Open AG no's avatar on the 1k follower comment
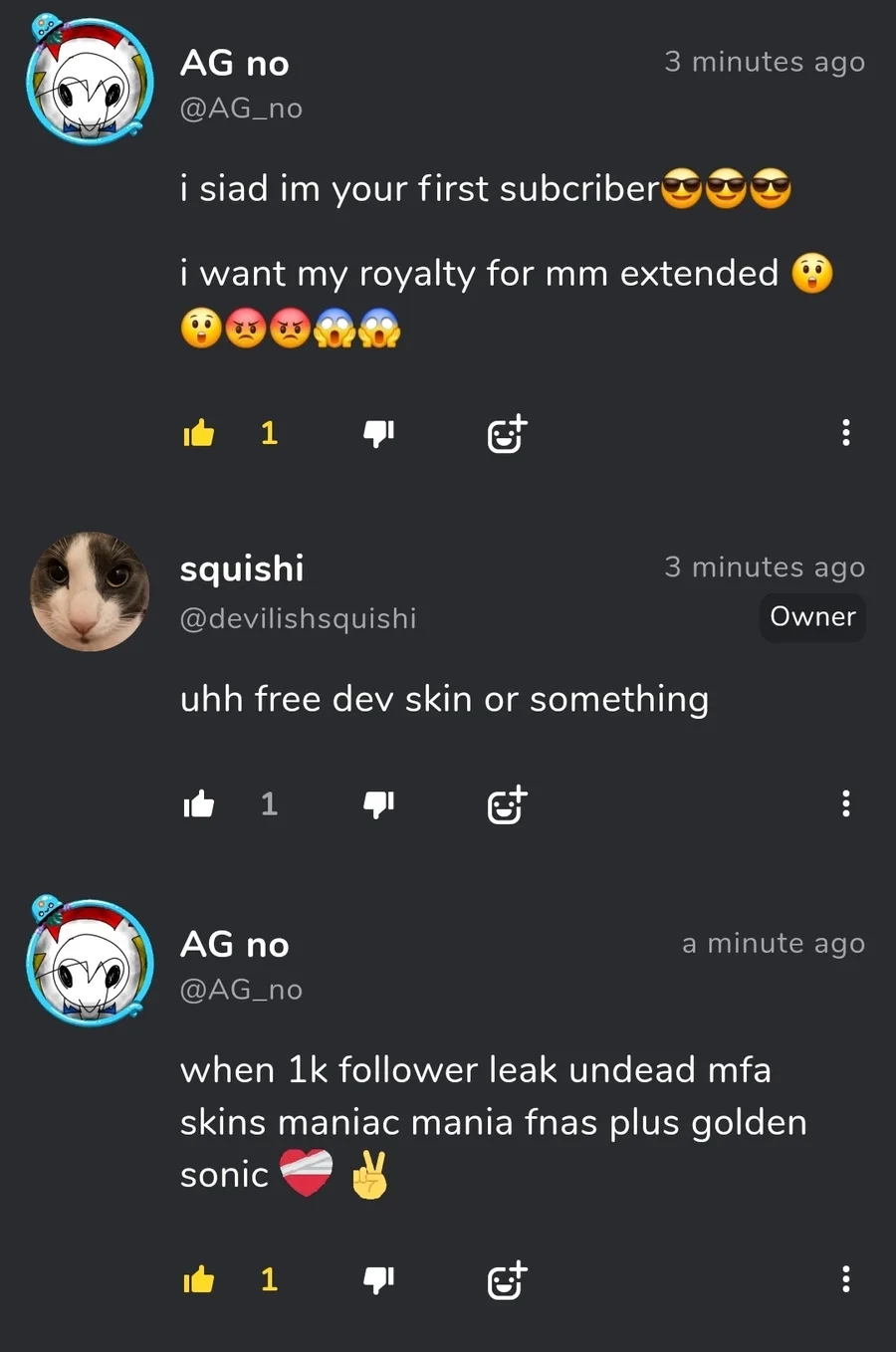Image resolution: width=896 pixels, height=1352 pixels. [90, 963]
